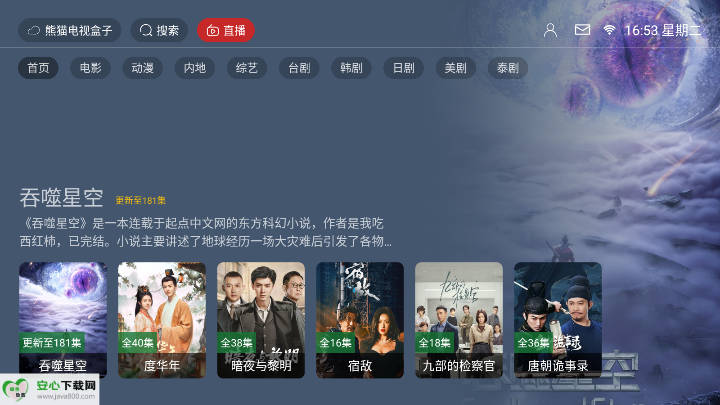
Task: Open the 宿敌 show card
Action: (359, 319)
